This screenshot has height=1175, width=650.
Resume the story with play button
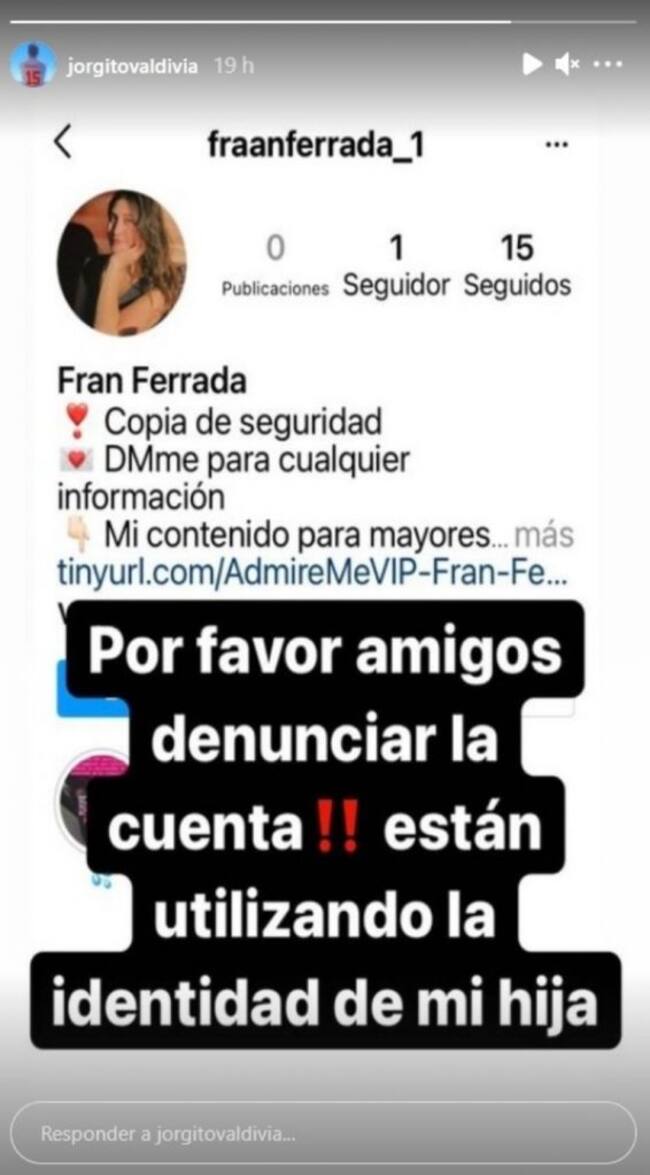(x=532, y=64)
